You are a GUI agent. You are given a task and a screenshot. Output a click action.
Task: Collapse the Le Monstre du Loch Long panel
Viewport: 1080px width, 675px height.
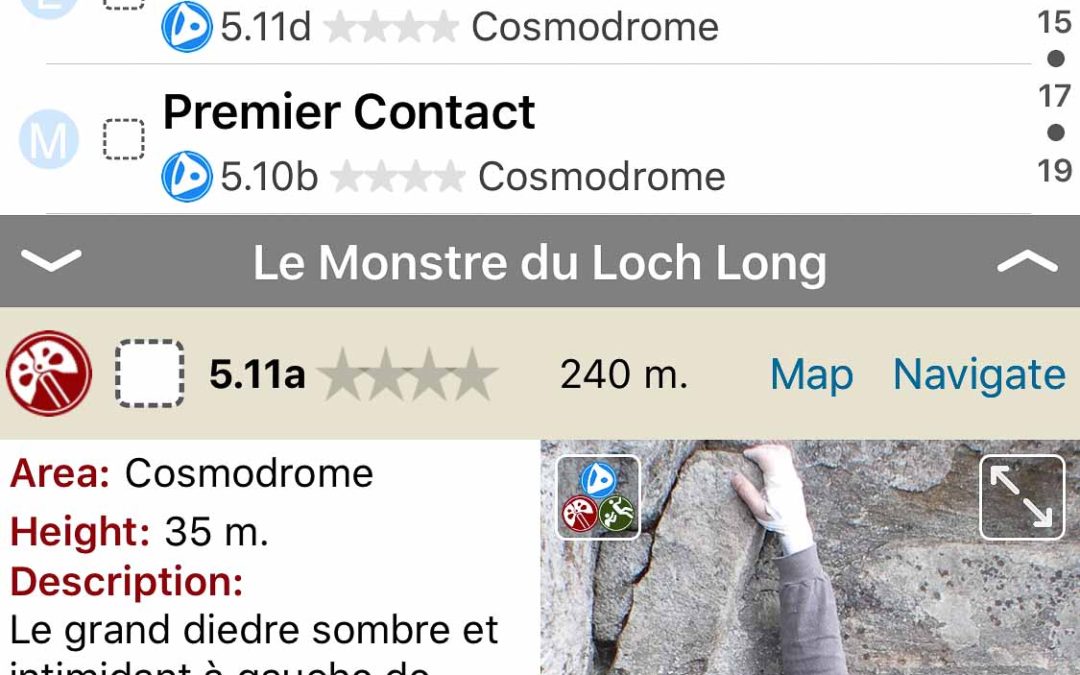click(x=51, y=262)
